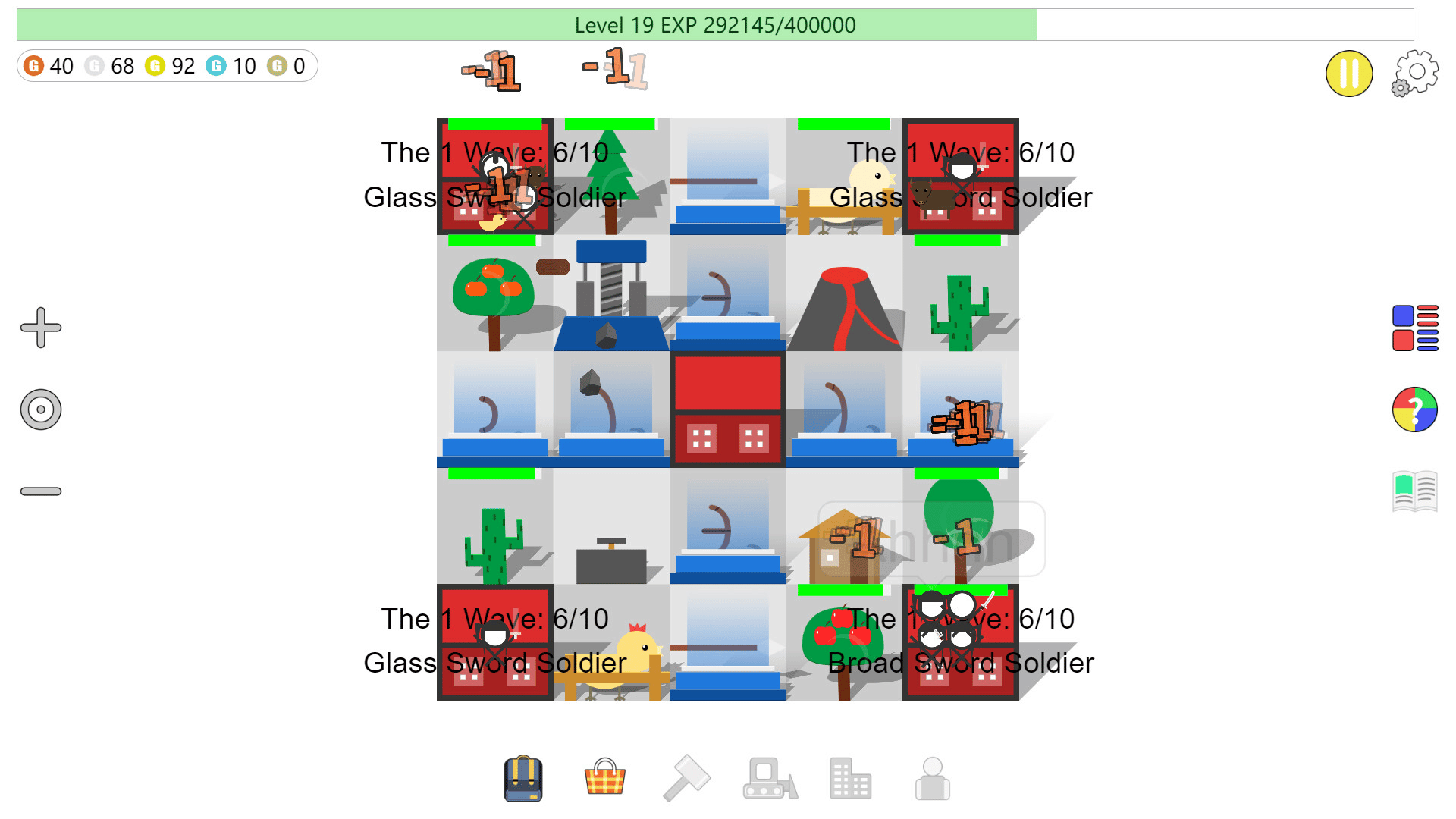
Task: Tap the coin resource counter bar
Action: (167, 66)
